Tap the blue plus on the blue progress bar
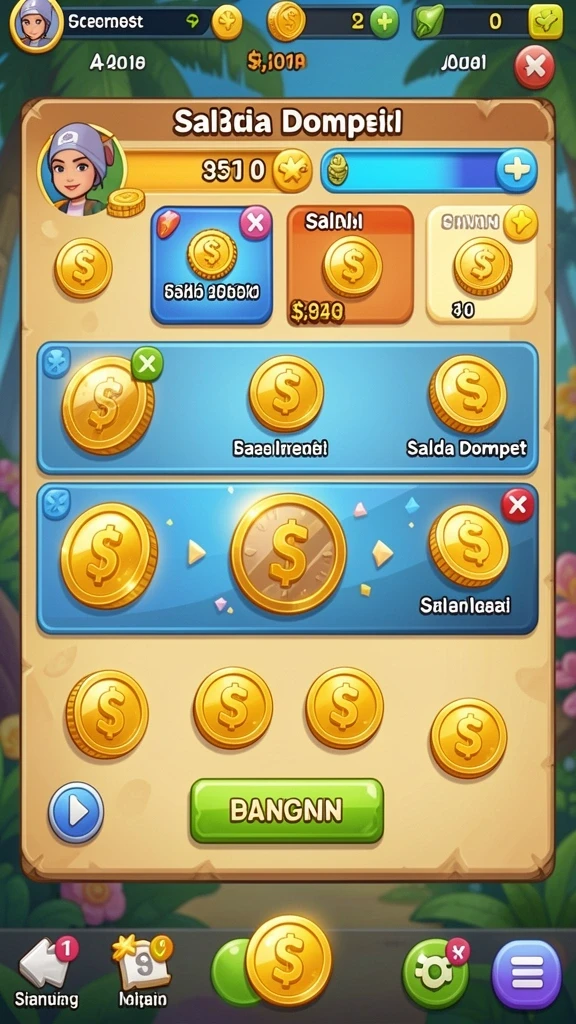Screen dimensions: 576x1024 517,170
